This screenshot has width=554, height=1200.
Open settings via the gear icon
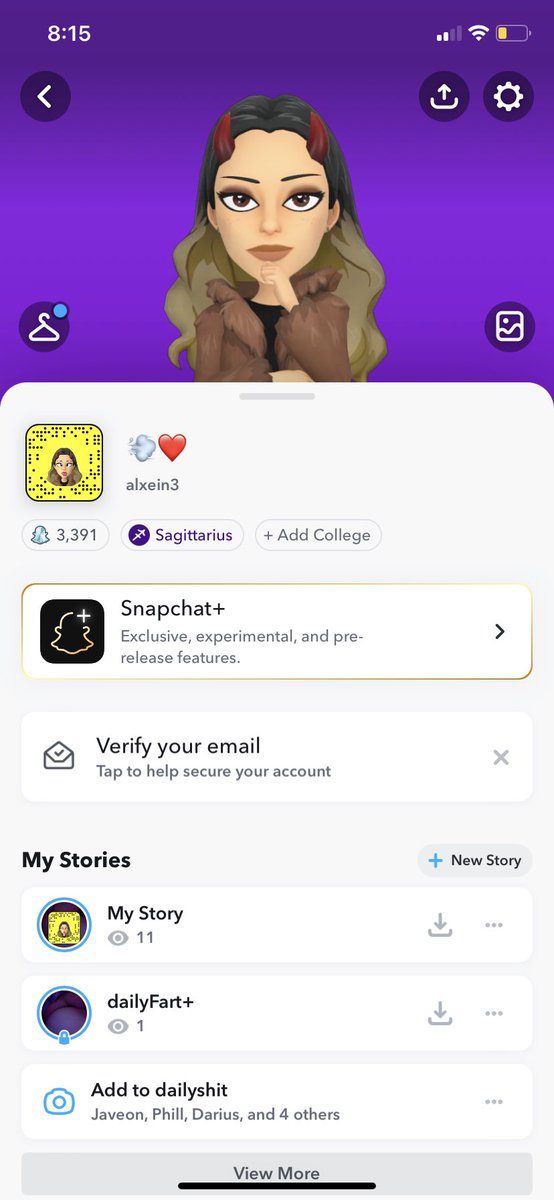508,97
